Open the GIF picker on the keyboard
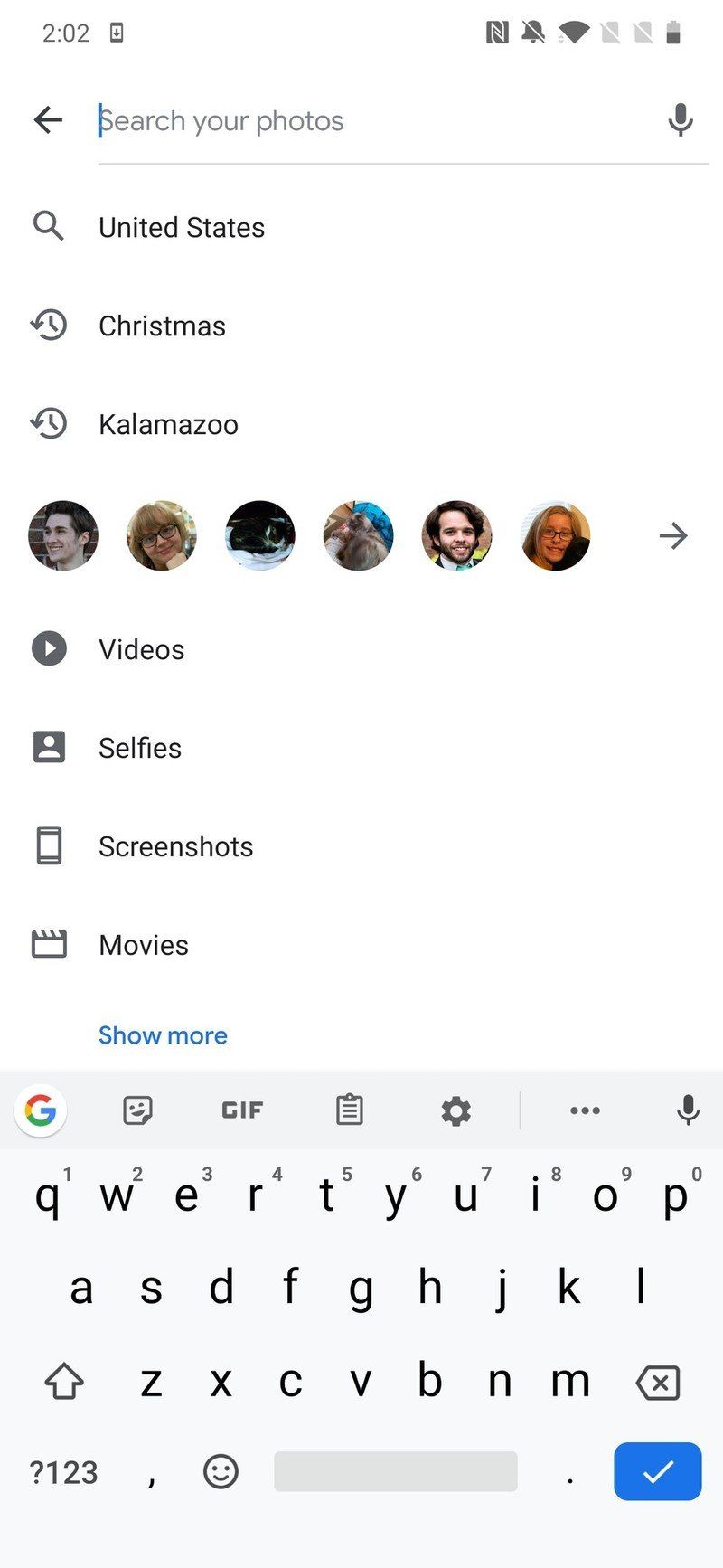This screenshot has width=723, height=1568. coord(241,1110)
